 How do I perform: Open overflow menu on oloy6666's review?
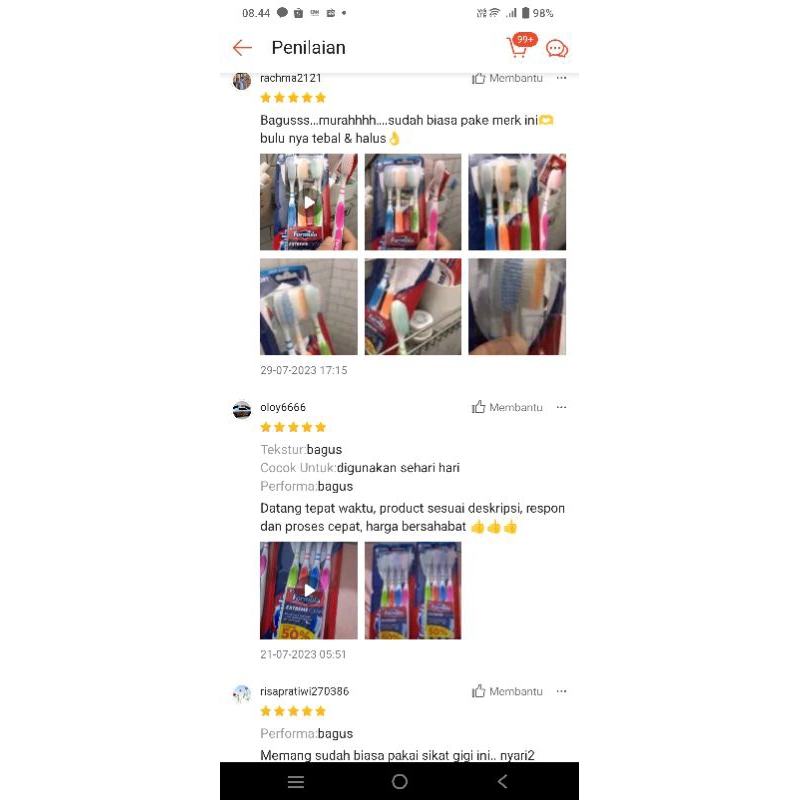[561, 407]
